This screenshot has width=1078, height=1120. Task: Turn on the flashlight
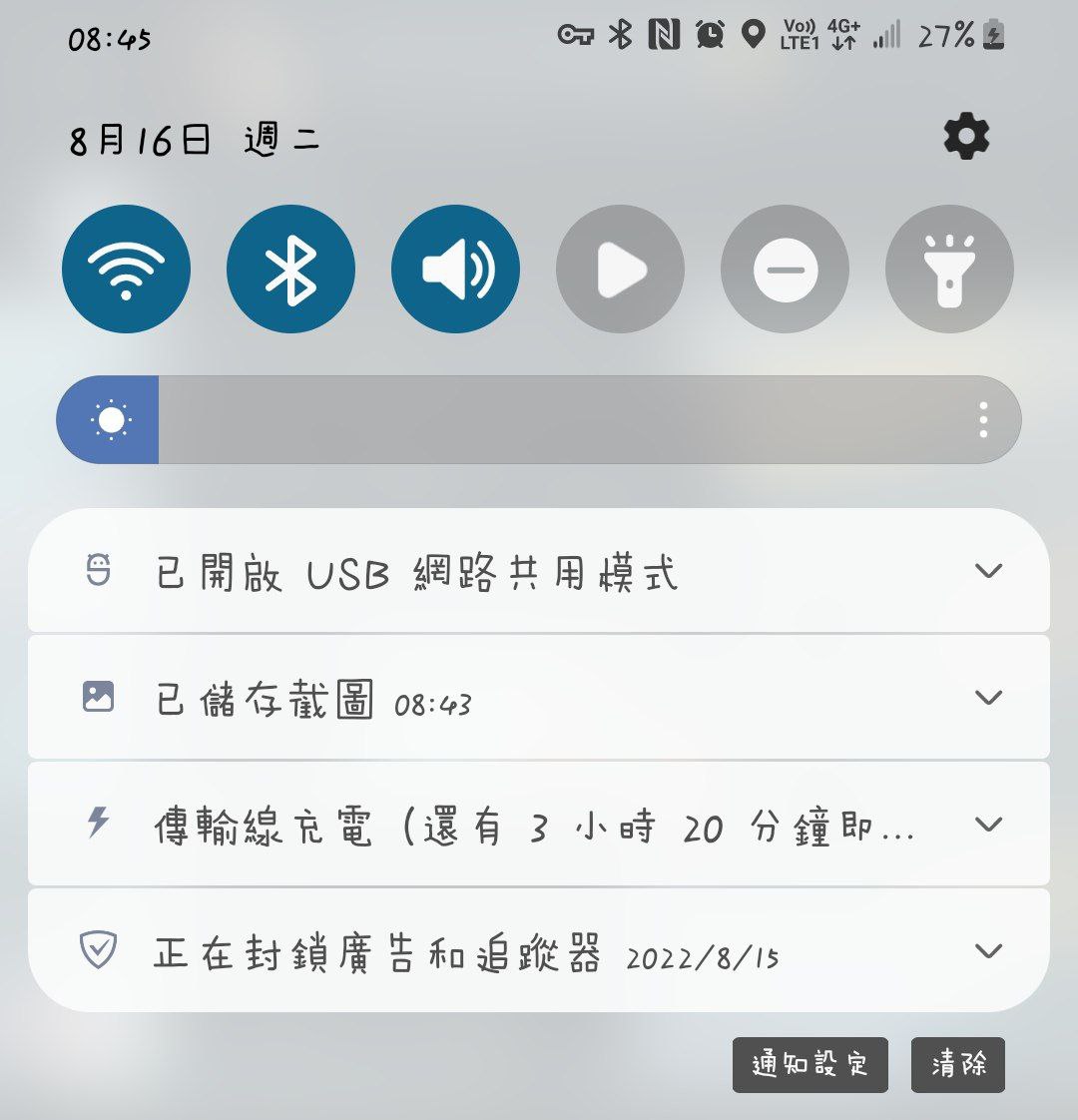click(x=949, y=269)
